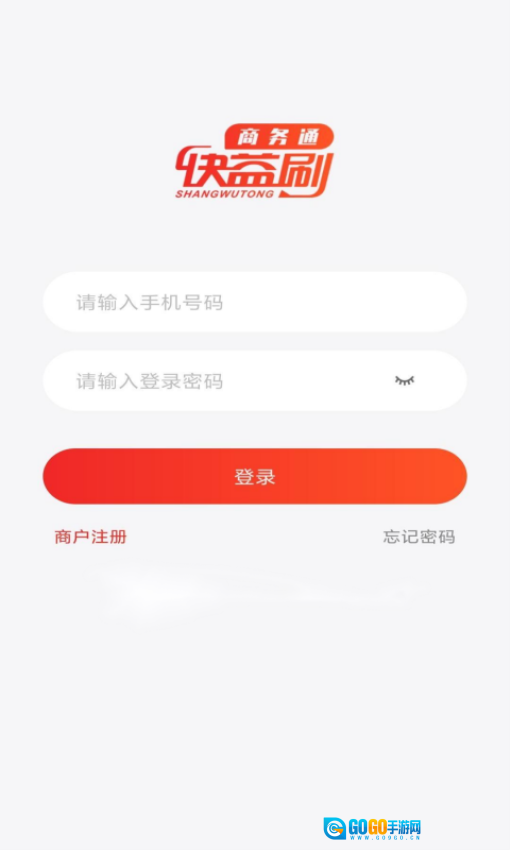
Task: Tap the phone number input field
Action: coord(255,302)
